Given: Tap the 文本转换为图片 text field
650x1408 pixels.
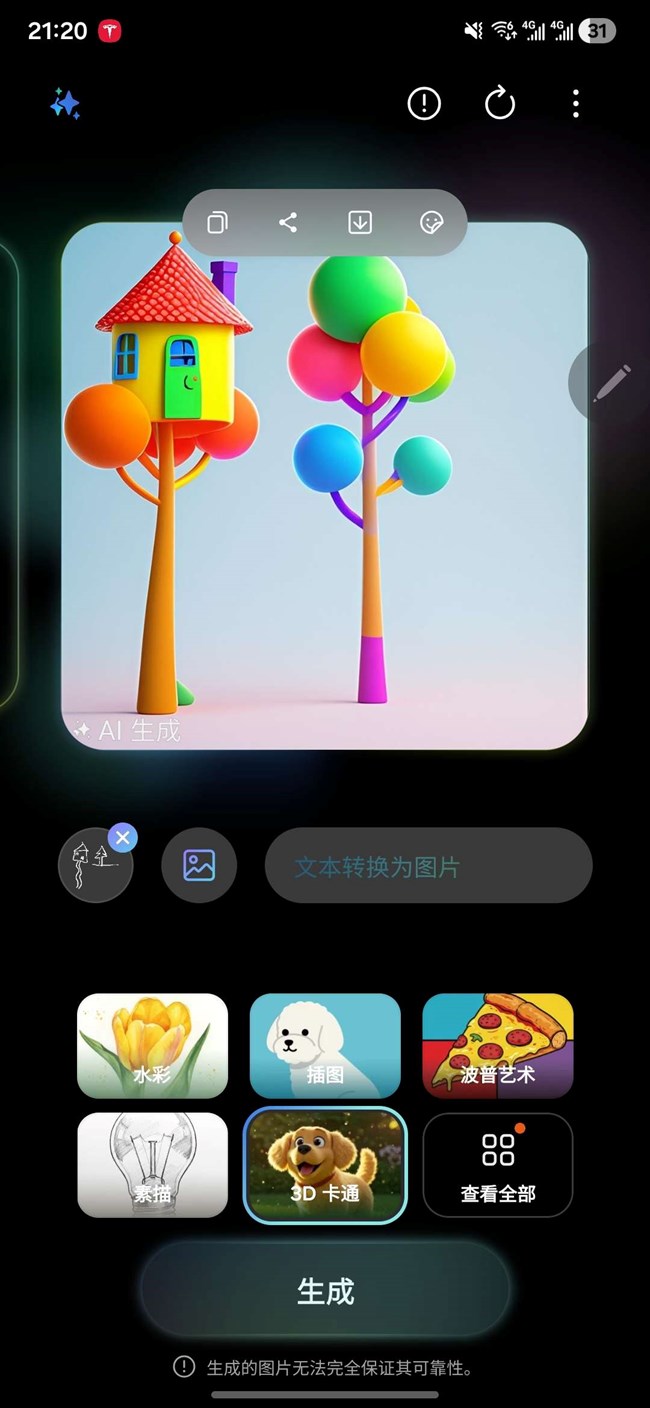Looking at the screenshot, I should [428, 866].
